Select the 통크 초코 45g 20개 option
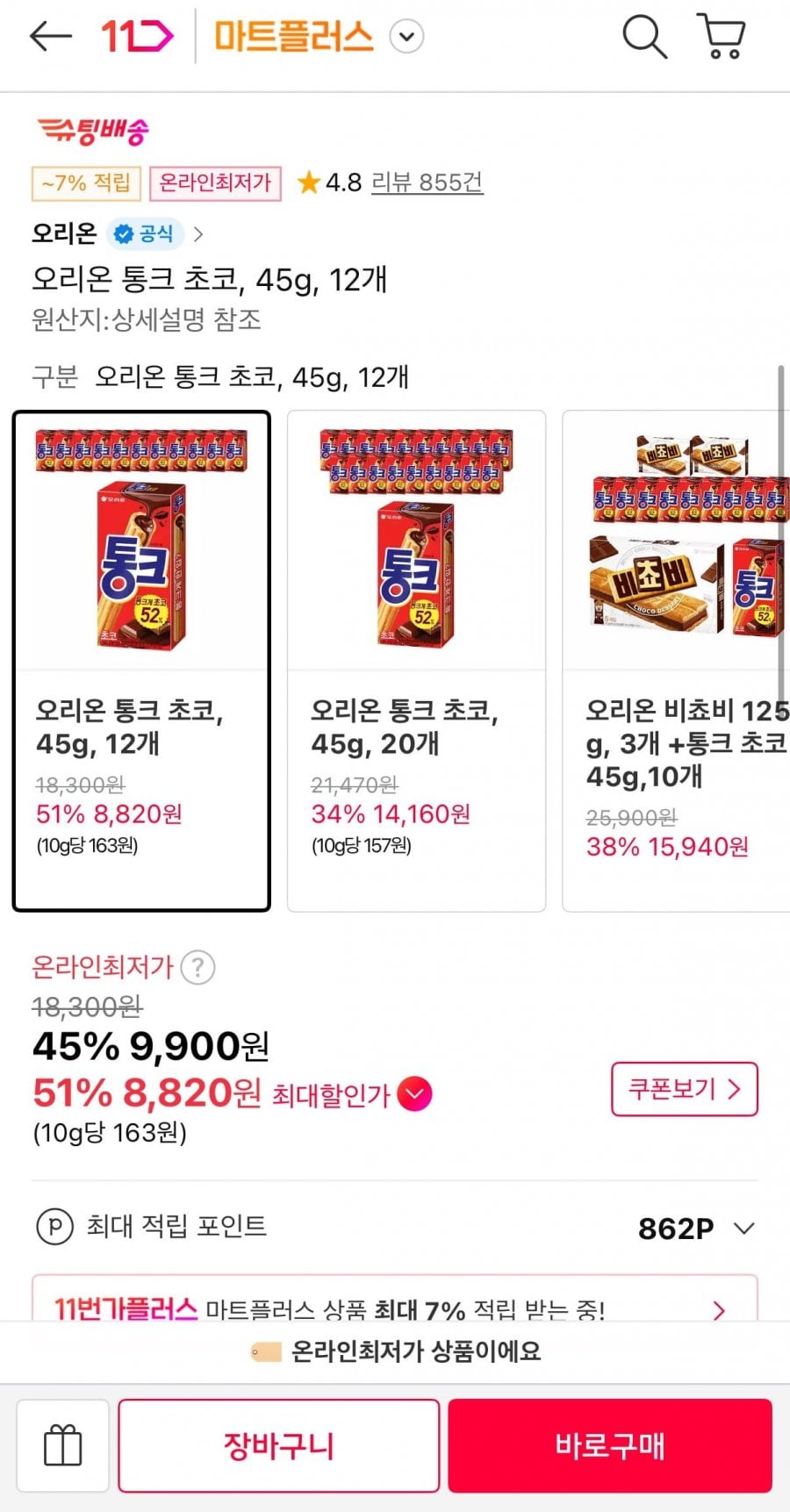790x1512 pixels. click(416, 660)
